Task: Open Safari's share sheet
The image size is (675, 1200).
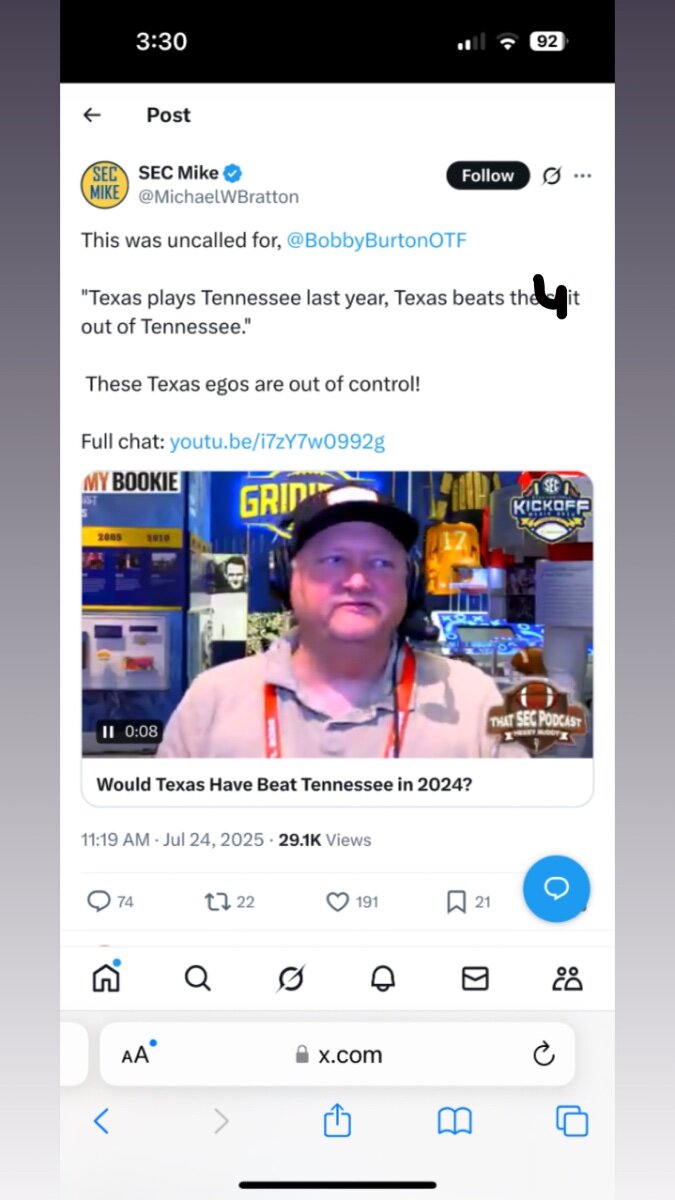Action: pyautogui.click(x=337, y=1119)
